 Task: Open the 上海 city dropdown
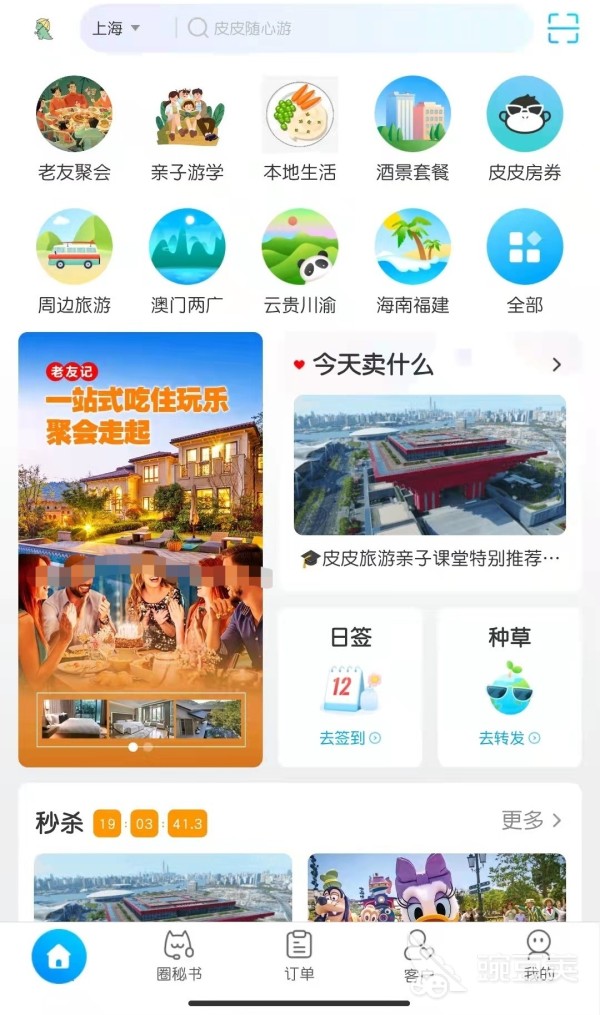click(x=116, y=29)
